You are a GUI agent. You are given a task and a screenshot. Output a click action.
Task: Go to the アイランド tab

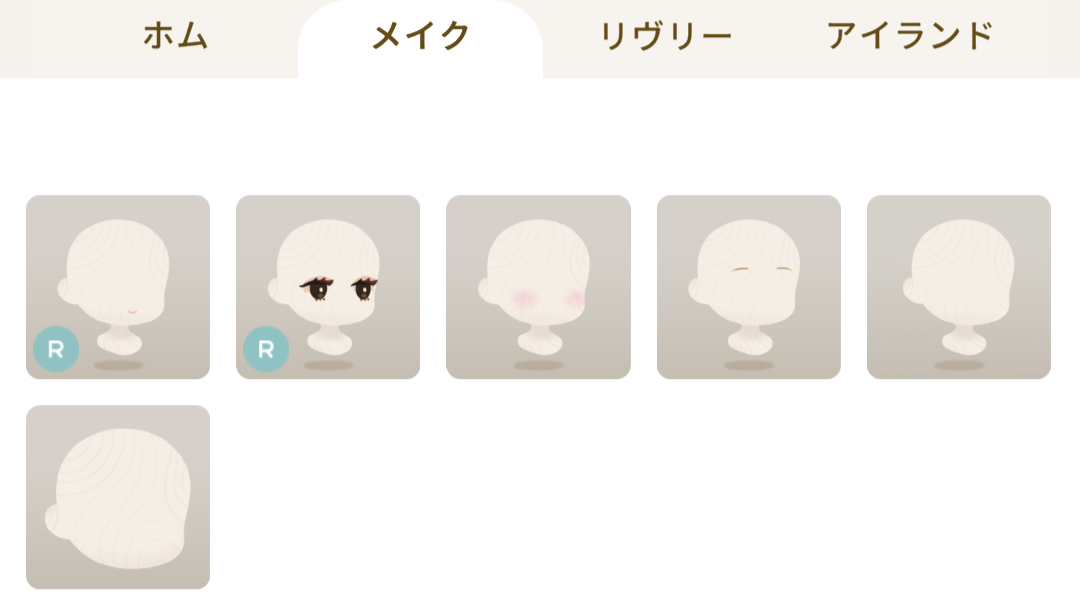909,37
